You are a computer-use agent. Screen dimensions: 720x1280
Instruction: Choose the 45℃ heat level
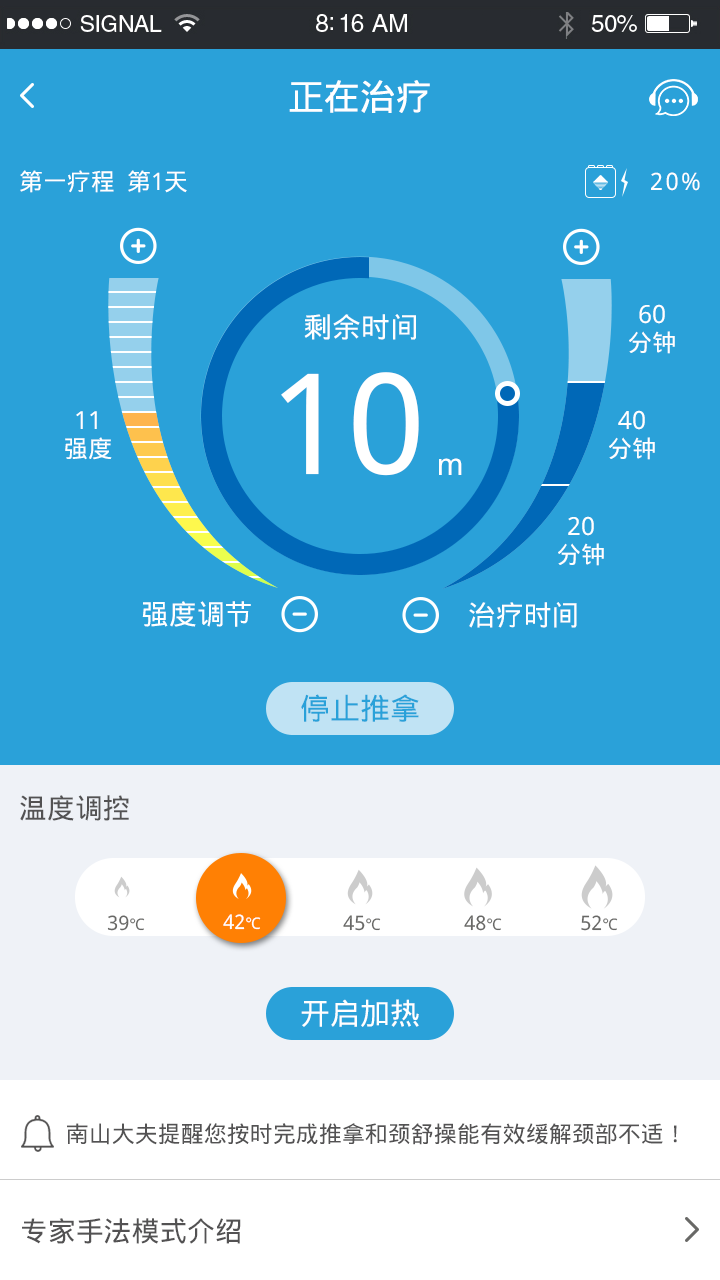click(361, 900)
